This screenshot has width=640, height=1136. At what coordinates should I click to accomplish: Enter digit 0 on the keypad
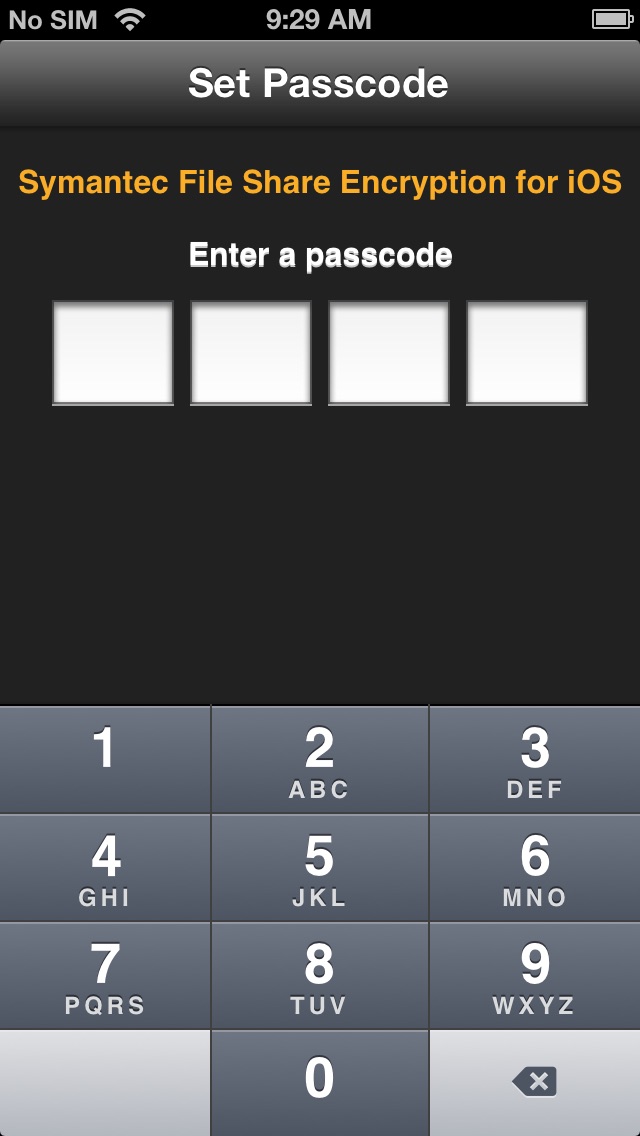pyautogui.click(x=319, y=1082)
